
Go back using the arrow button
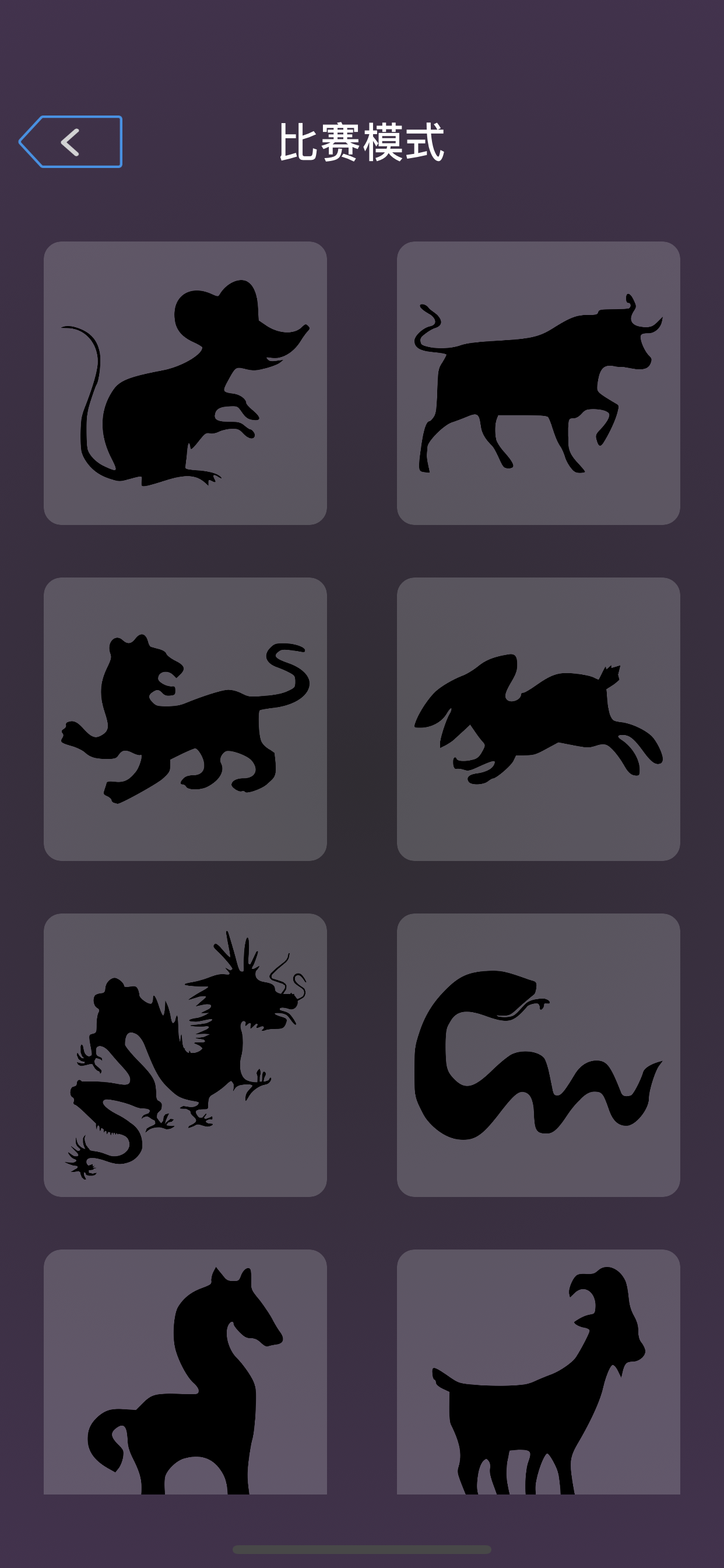(71, 142)
